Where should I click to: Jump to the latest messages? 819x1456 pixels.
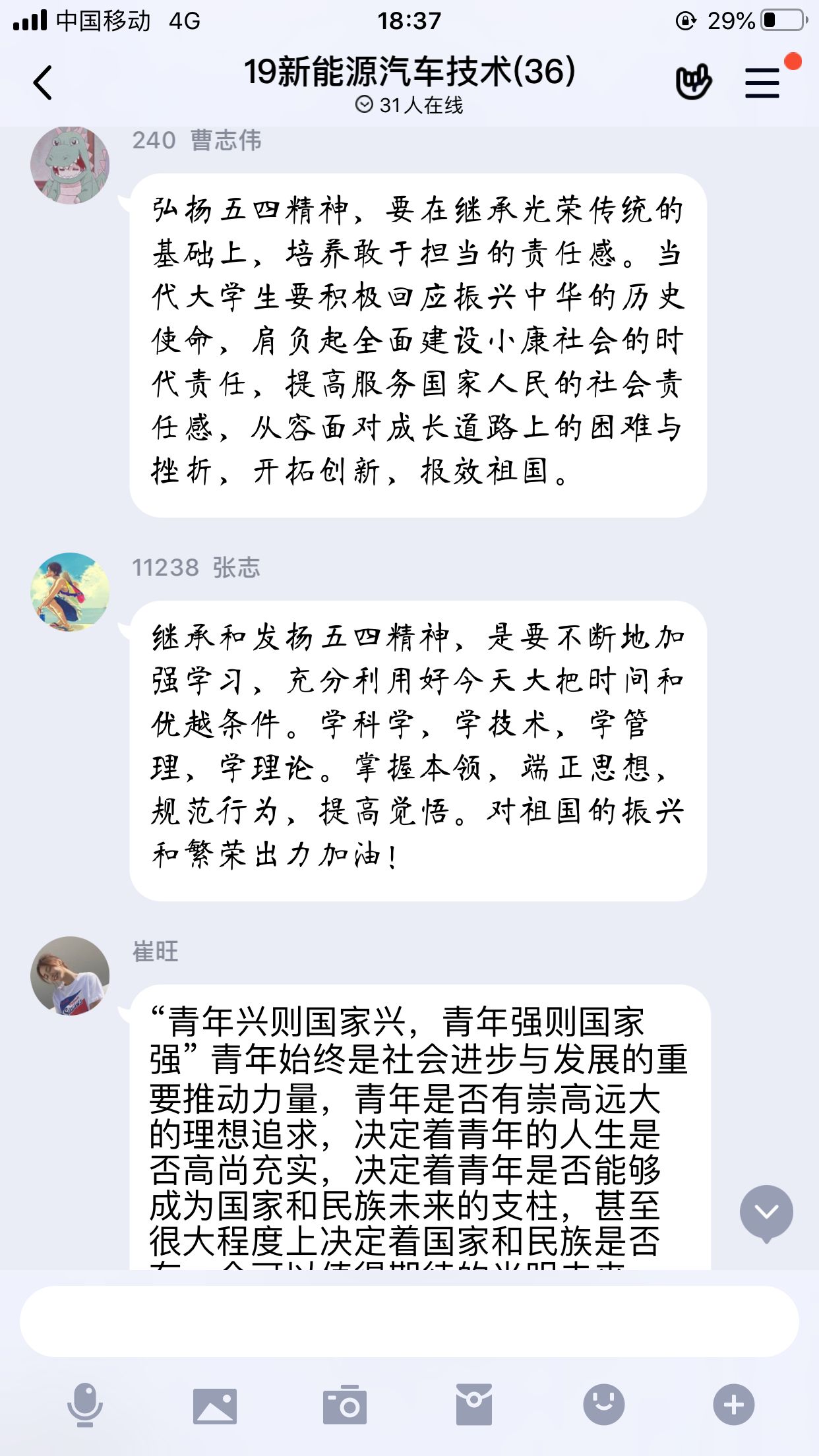click(x=766, y=1212)
